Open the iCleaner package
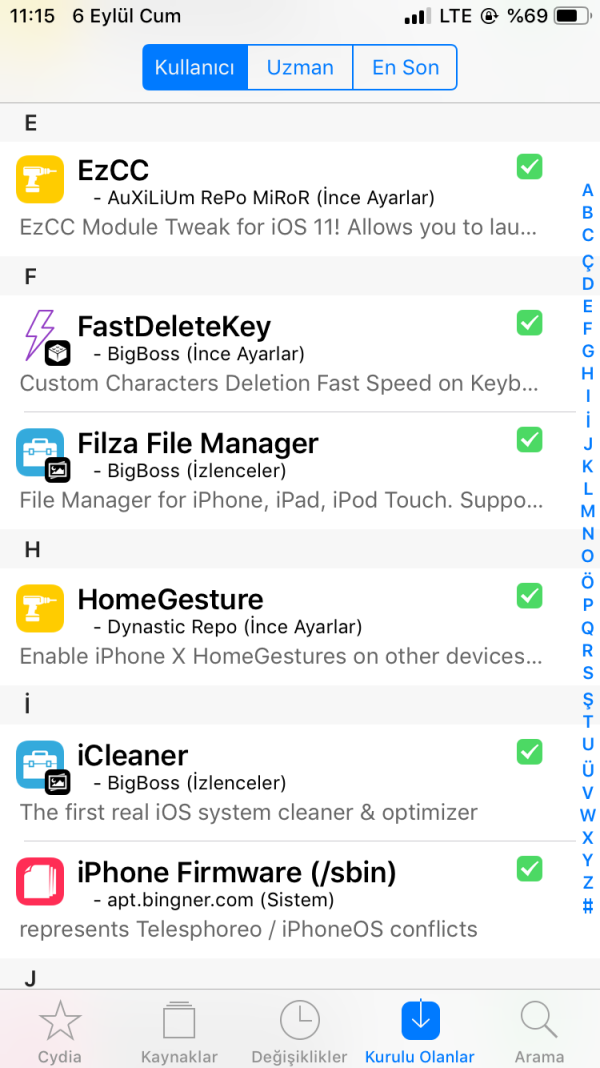 click(x=280, y=782)
